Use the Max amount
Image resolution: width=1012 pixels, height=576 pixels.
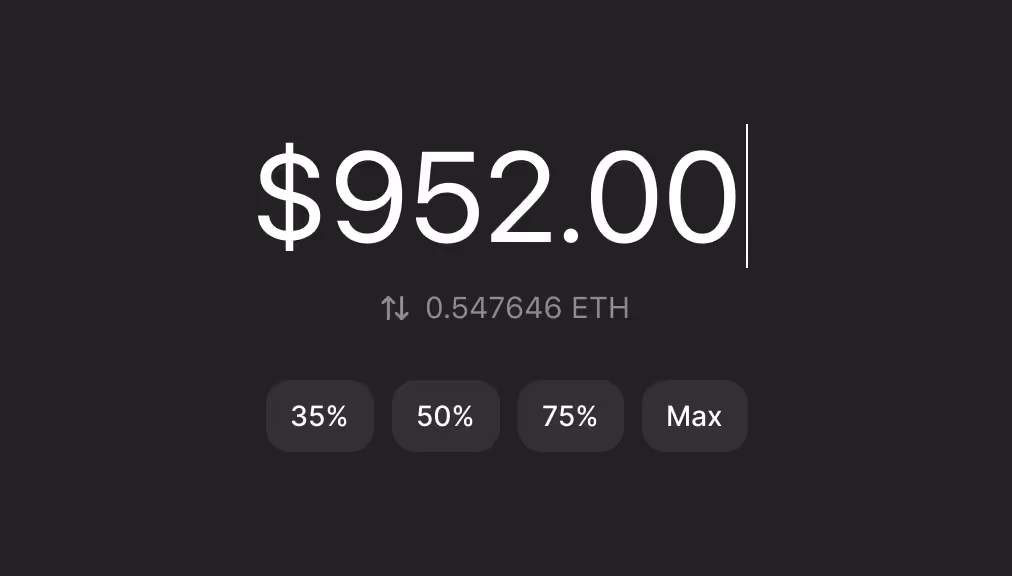[694, 416]
